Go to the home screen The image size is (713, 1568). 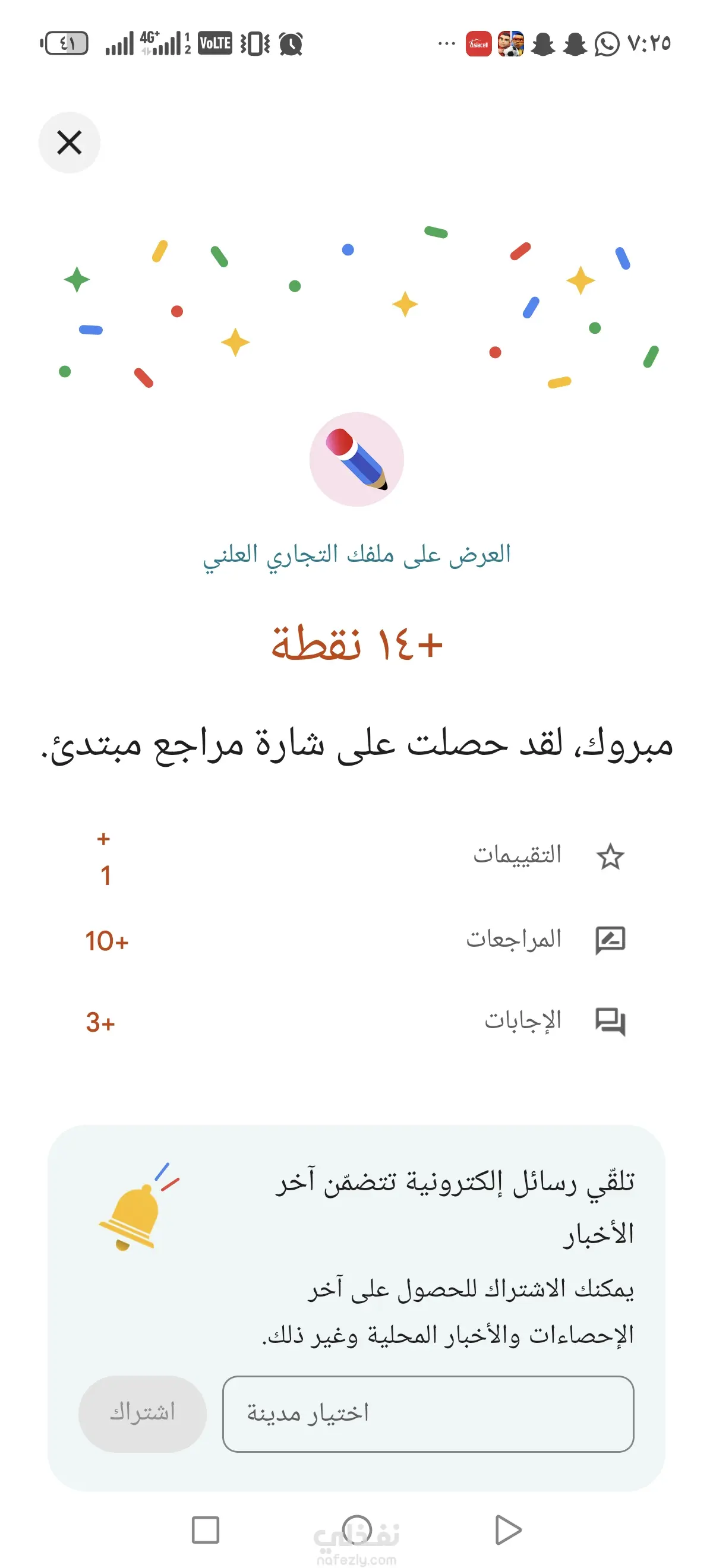click(357, 1529)
